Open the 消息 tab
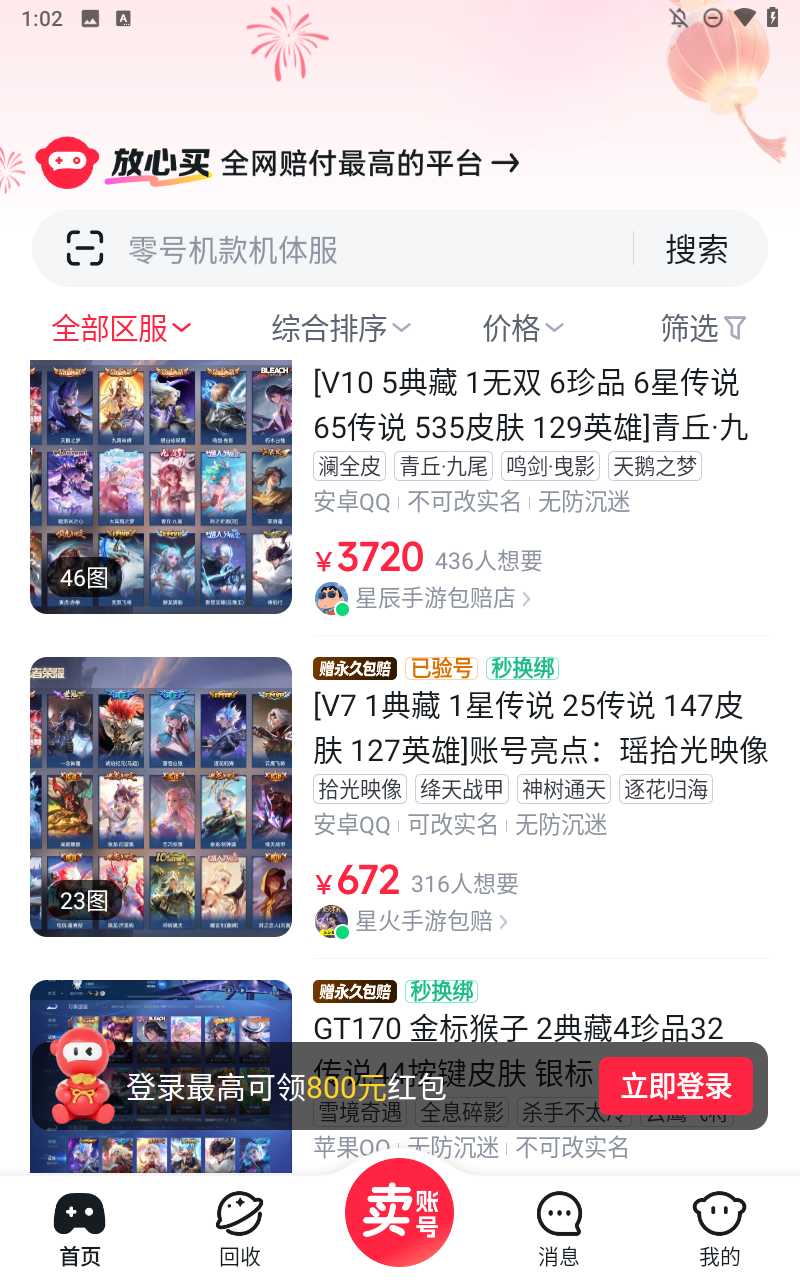Viewport: 800px width, 1280px height. pos(559,1228)
